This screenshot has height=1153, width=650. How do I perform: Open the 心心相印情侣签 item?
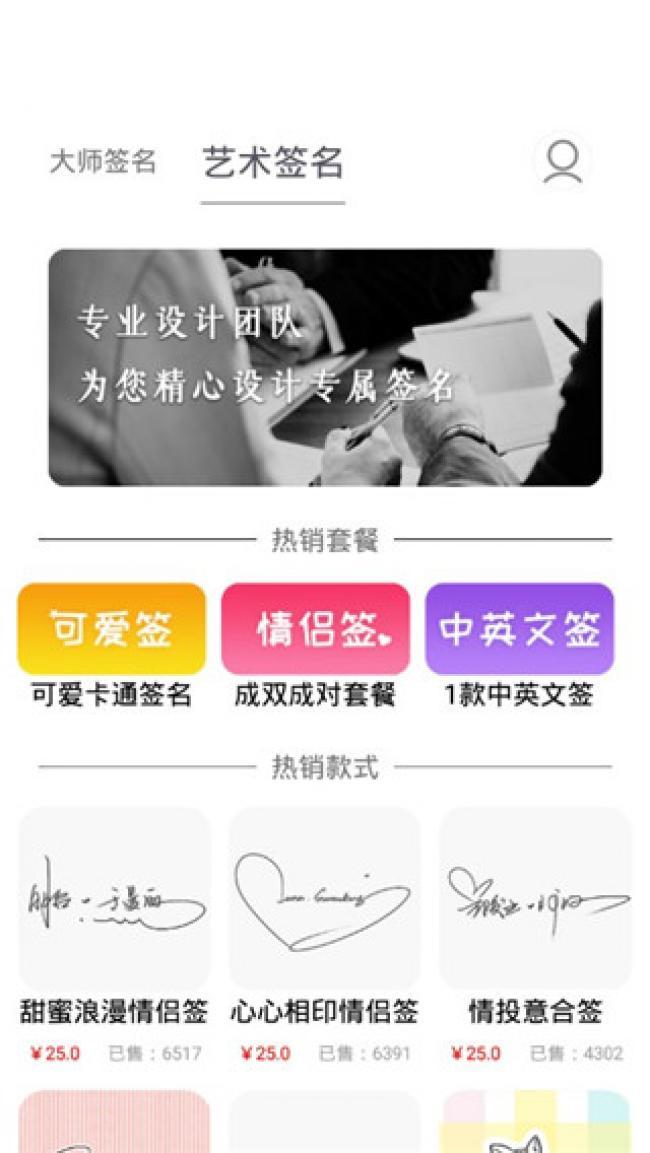coord(324,900)
